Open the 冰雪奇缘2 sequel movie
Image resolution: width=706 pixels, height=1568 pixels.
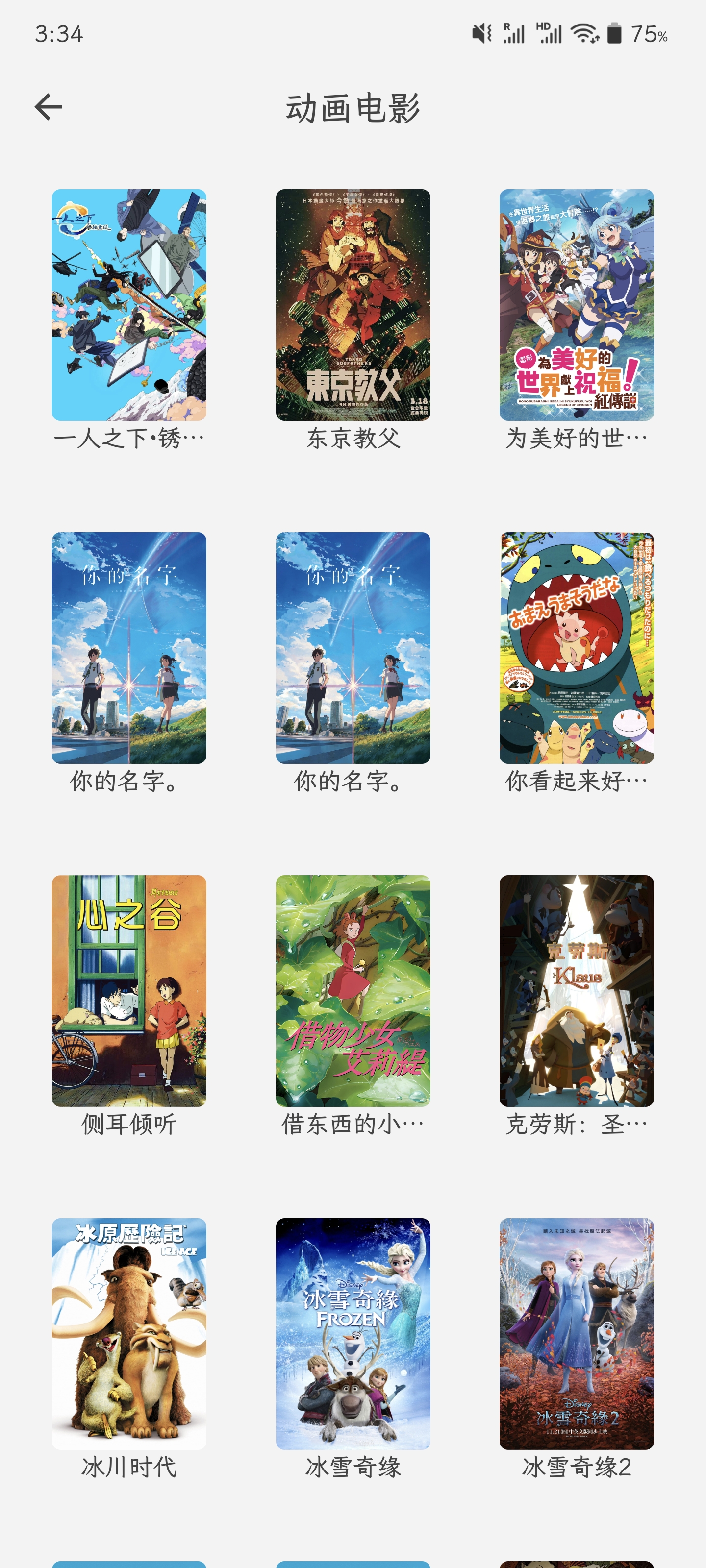click(576, 1333)
